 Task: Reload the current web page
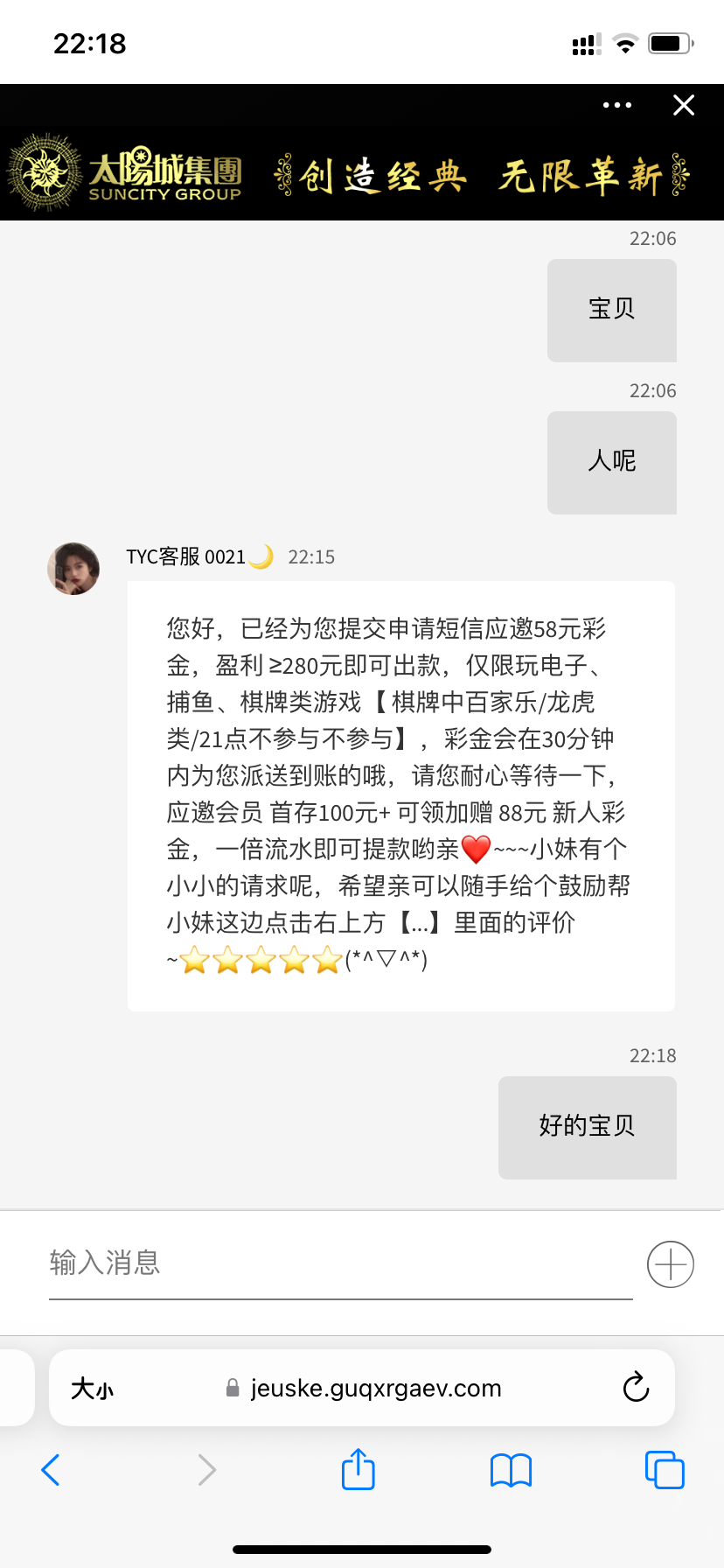[636, 1388]
